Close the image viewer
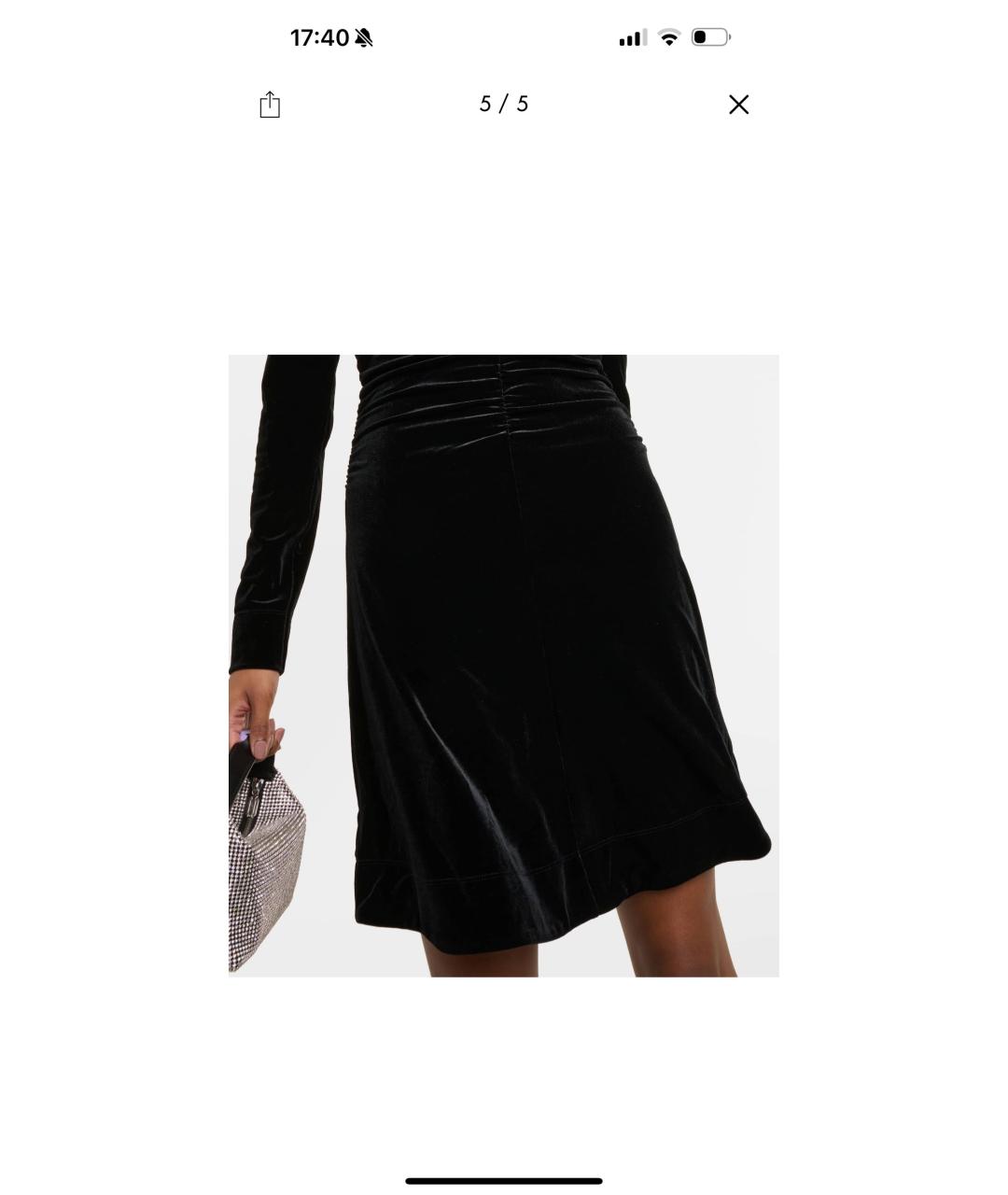1008x1195 pixels. [x=738, y=105]
